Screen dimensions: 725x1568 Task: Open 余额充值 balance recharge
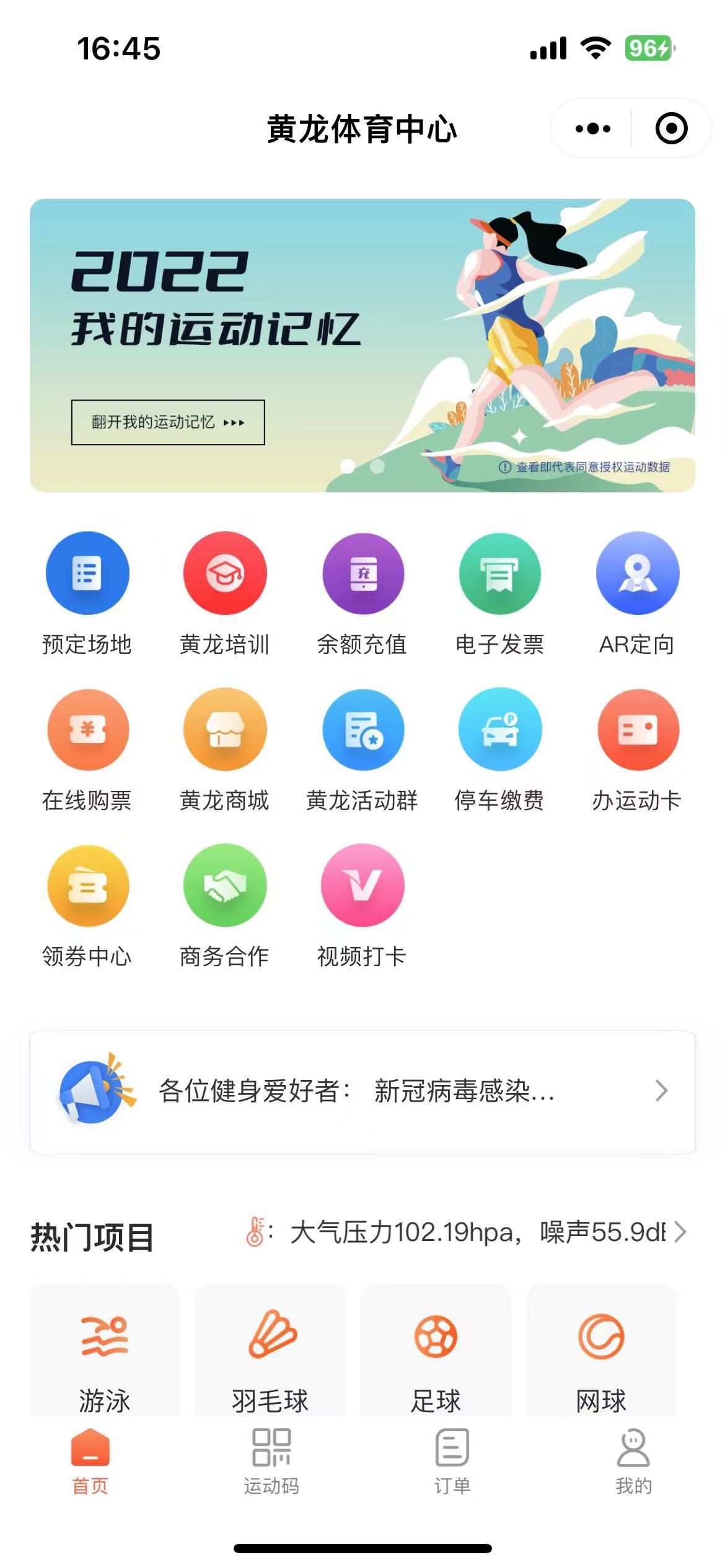363,573
